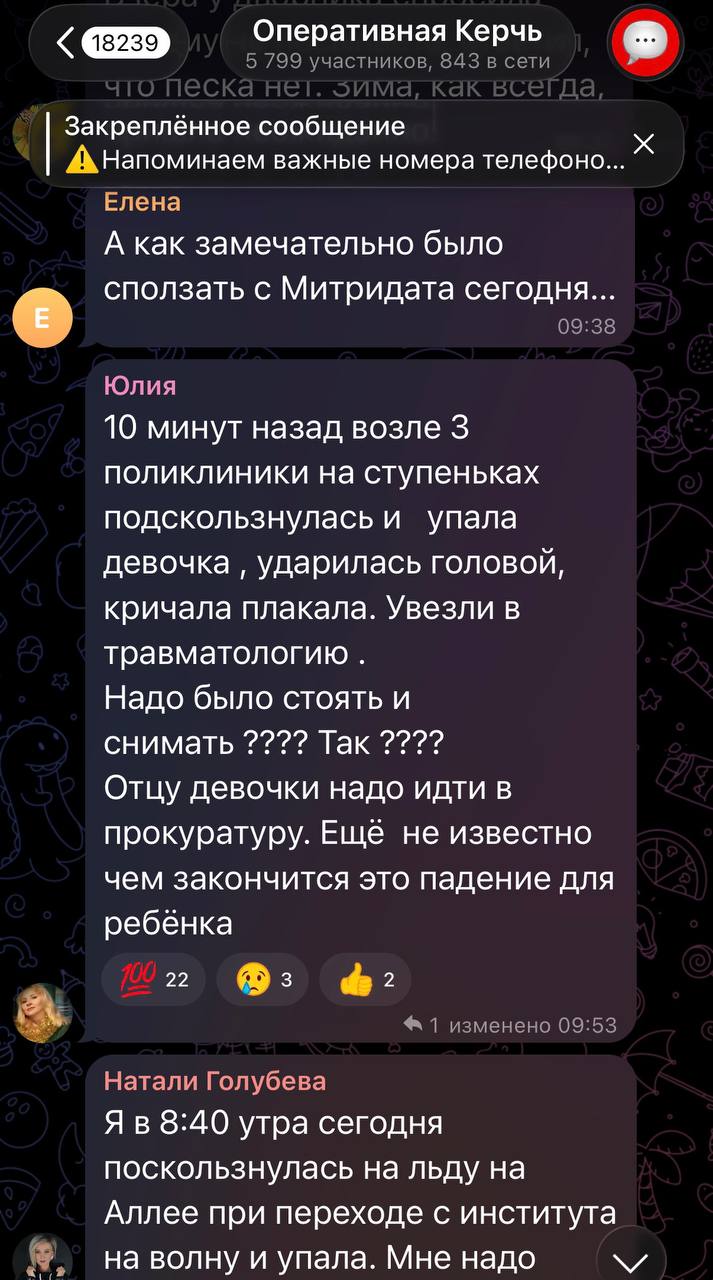View replies to Юлия's message

click(413, 1025)
